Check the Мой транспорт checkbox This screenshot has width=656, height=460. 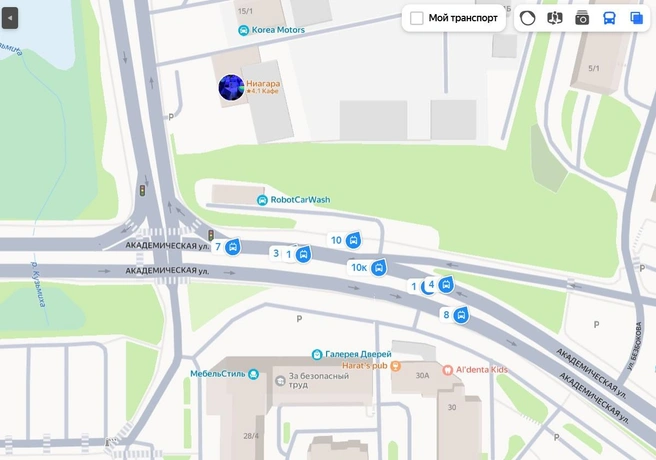point(417,18)
